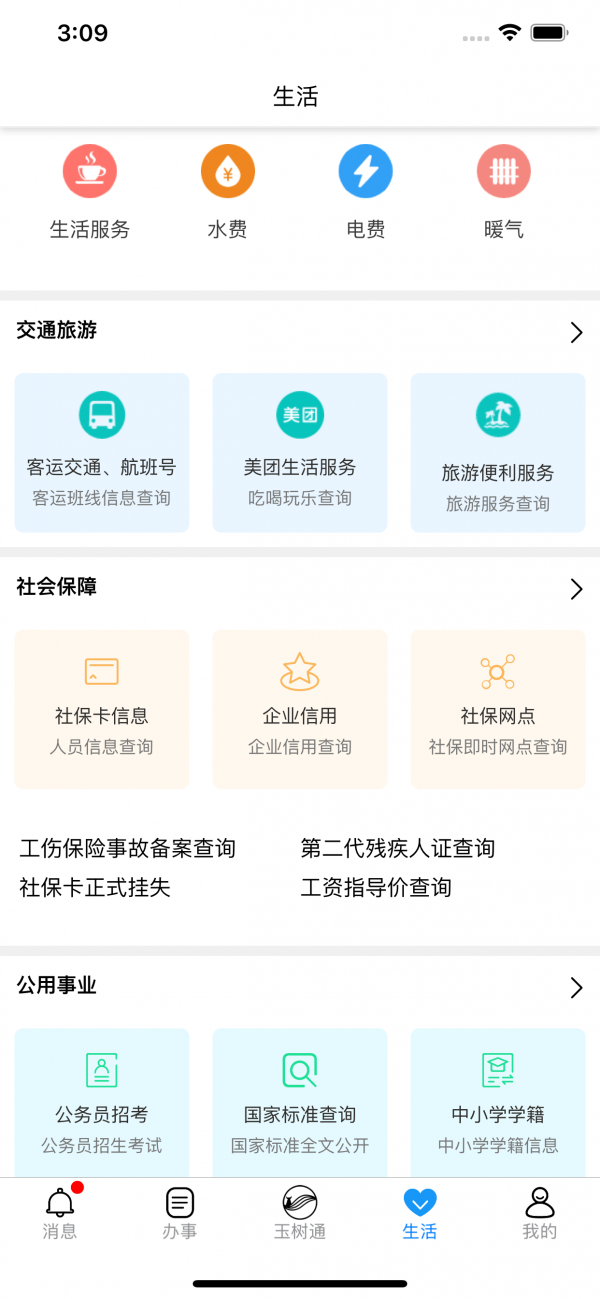
Task: Select 社保卡正式挂失 link
Action: pos(95,888)
